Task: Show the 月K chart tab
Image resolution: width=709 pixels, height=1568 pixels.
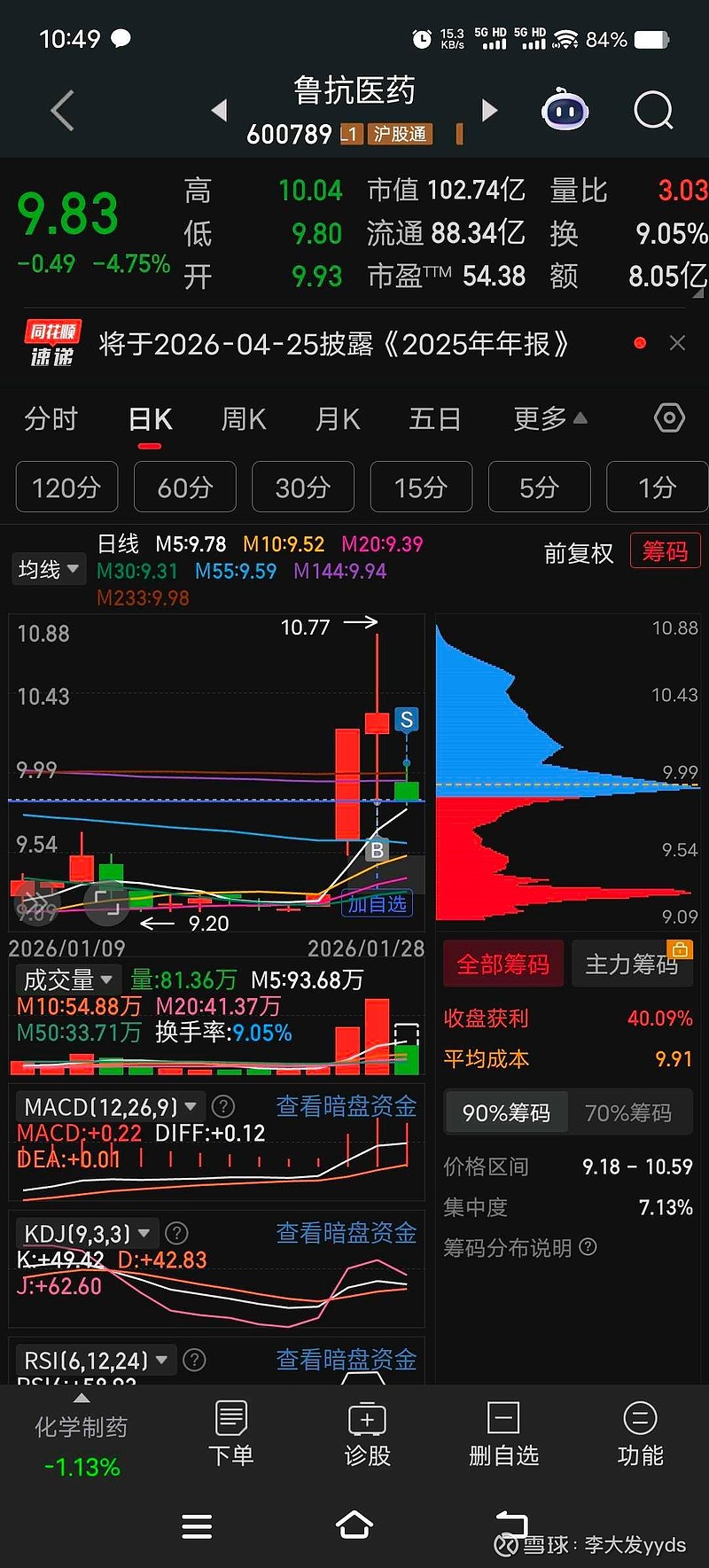Action: pos(338,419)
